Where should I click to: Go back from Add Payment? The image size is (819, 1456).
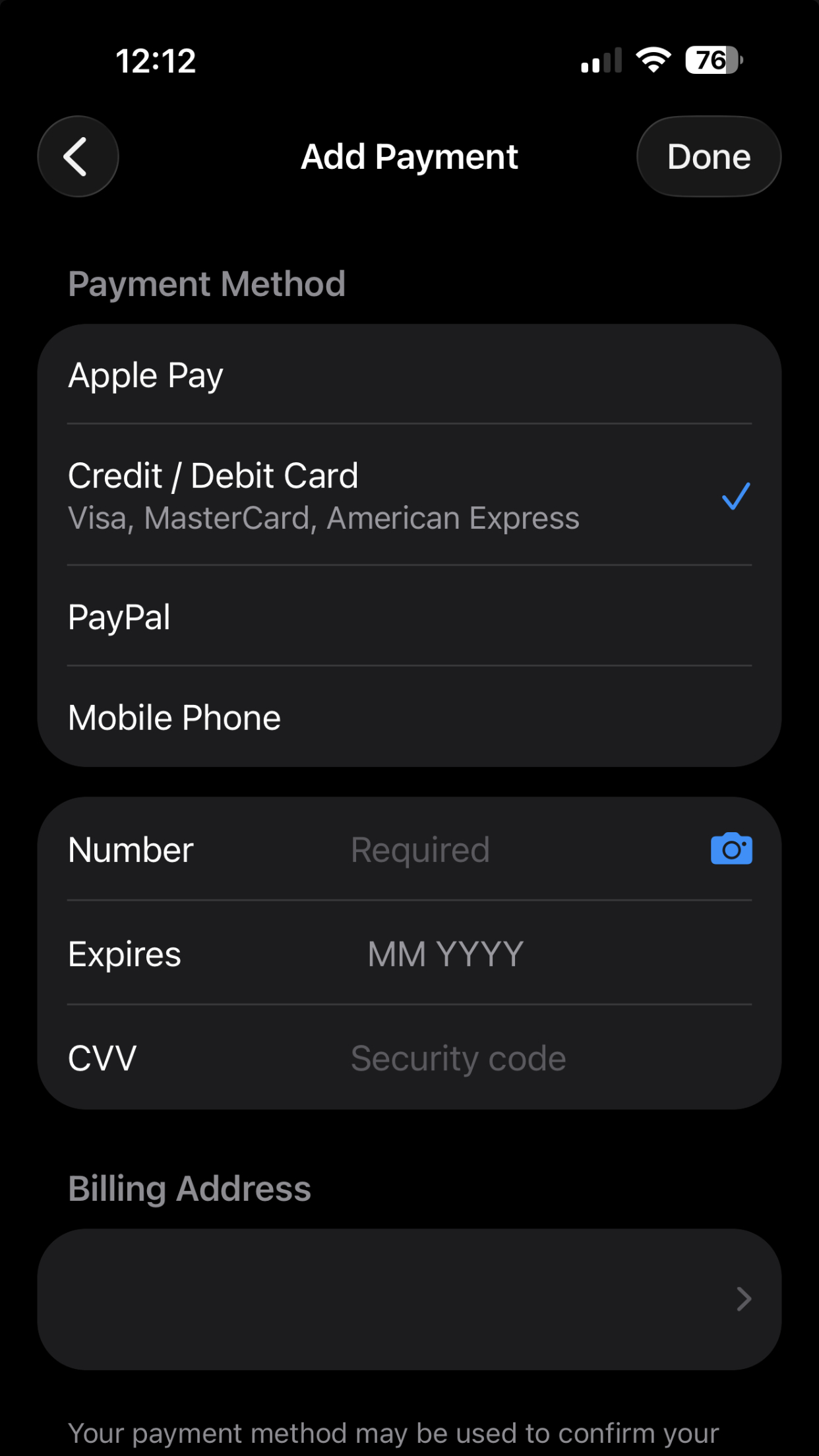(x=78, y=157)
